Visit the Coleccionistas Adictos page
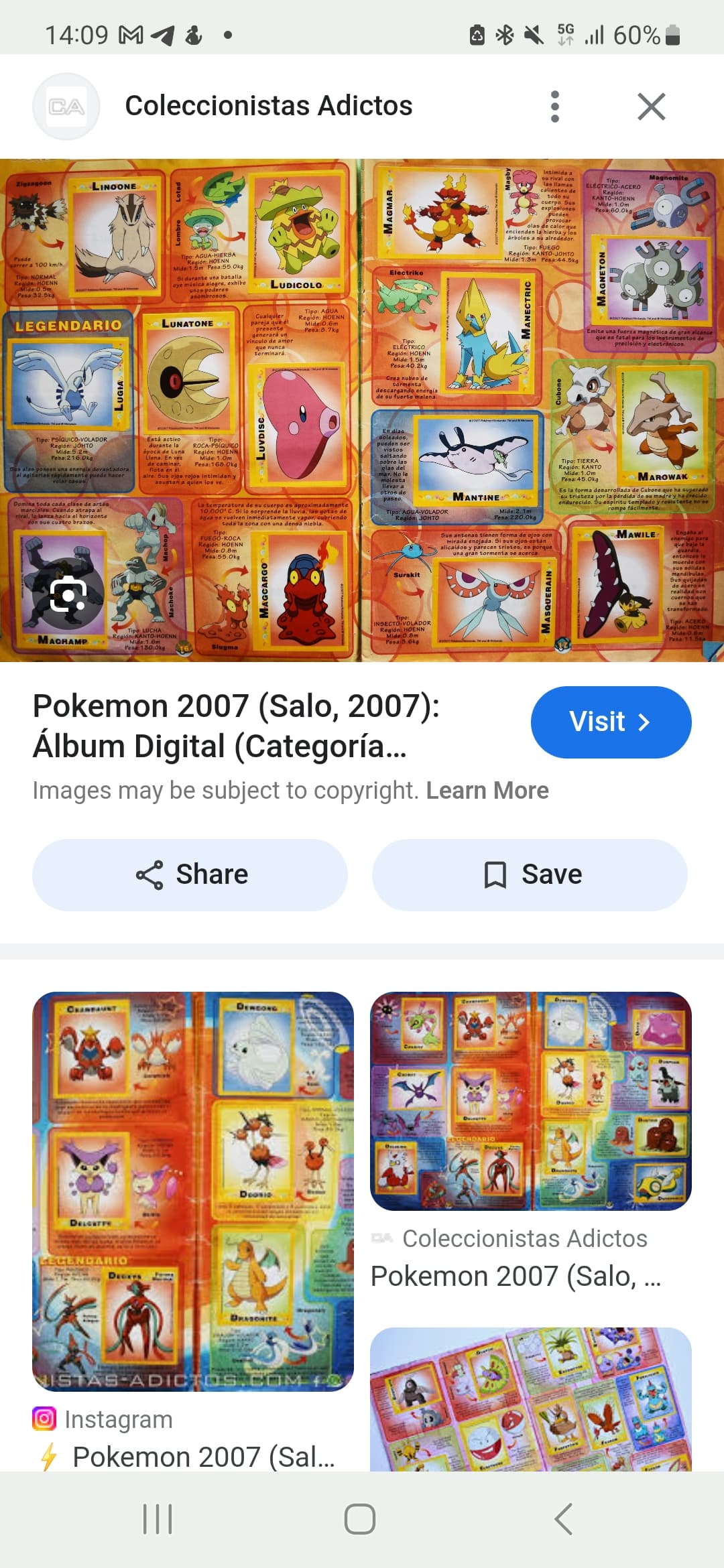Screen dimensions: 724x1568 [611, 722]
